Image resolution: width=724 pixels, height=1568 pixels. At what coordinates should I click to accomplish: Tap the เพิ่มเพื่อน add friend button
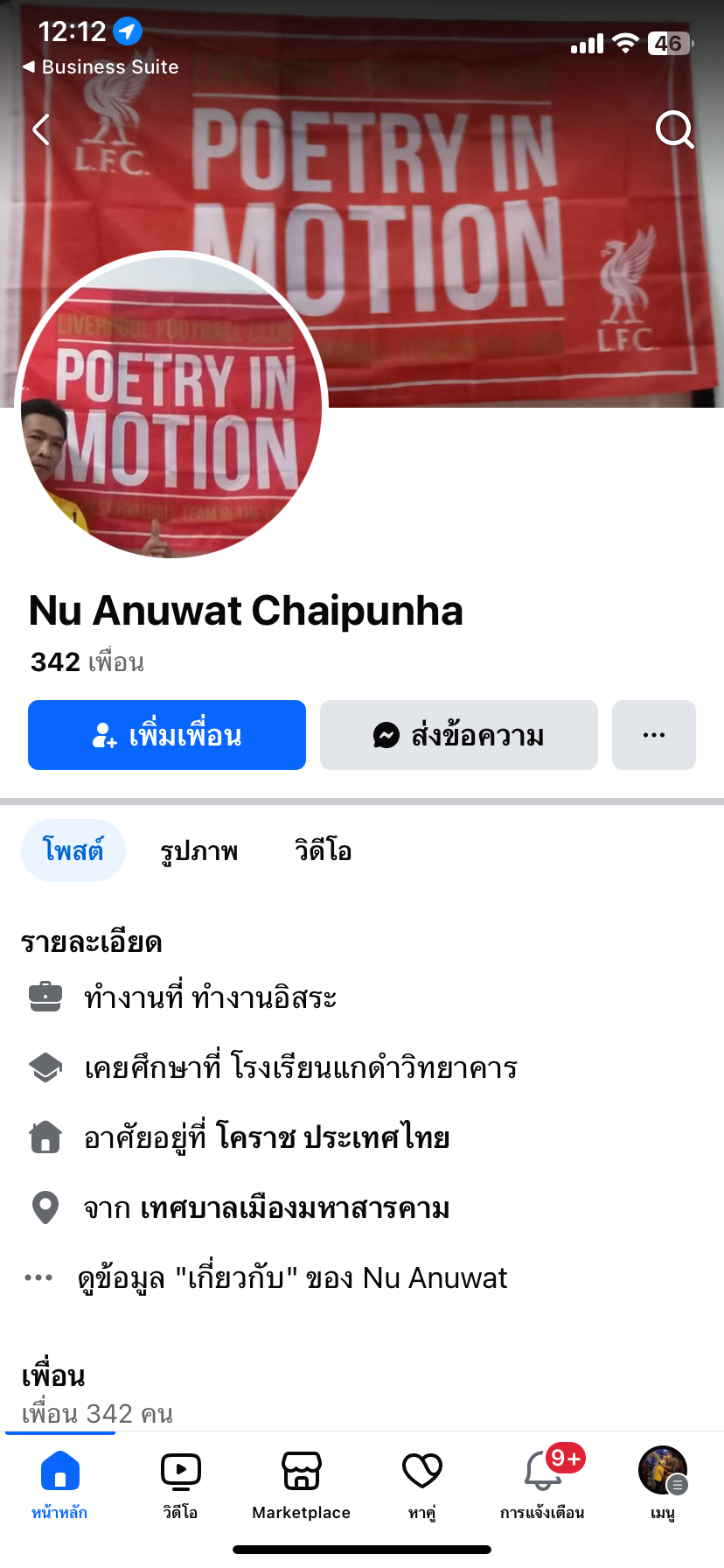(x=167, y=735)
